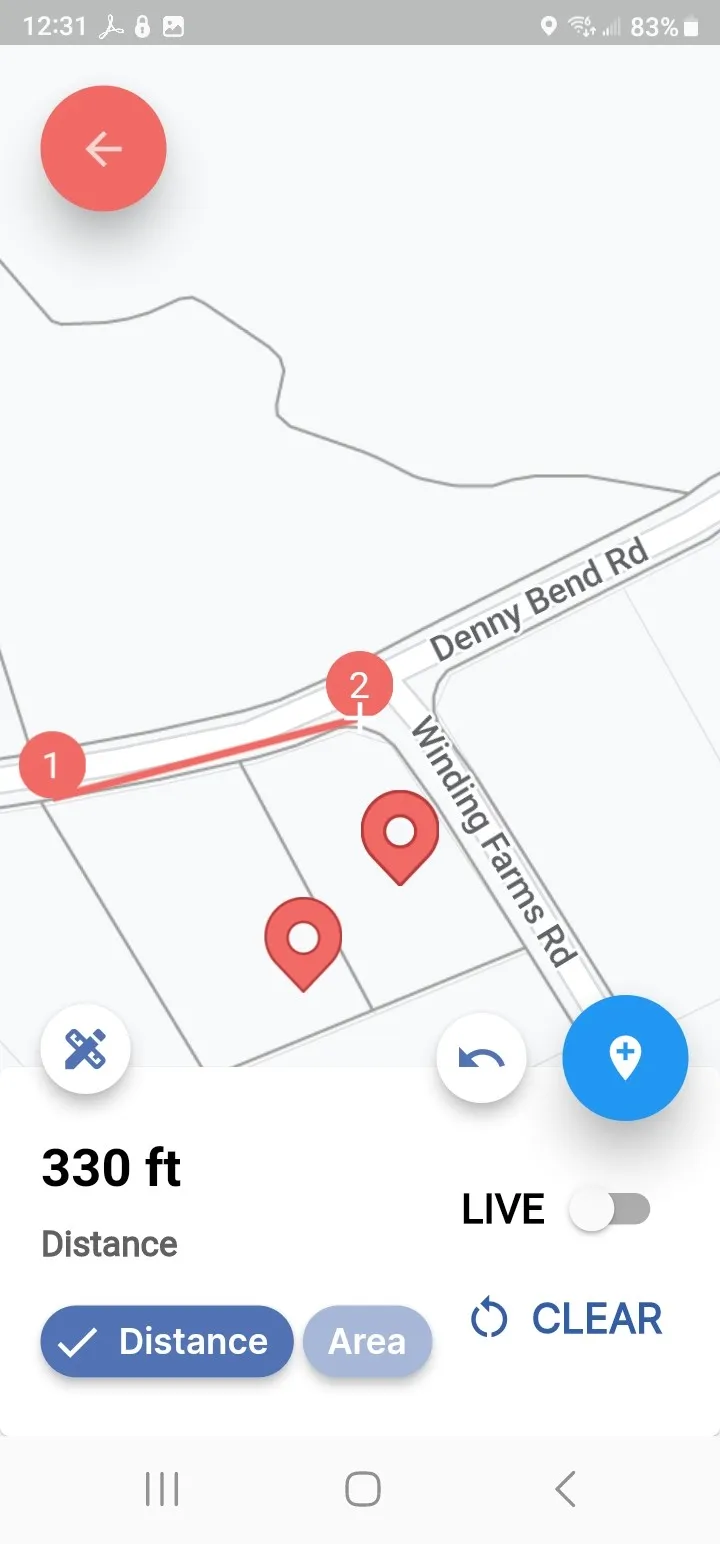Viewport: 720px width, 1544px height.
Task: Clear all measurement points
Action: click(567, 1319)
